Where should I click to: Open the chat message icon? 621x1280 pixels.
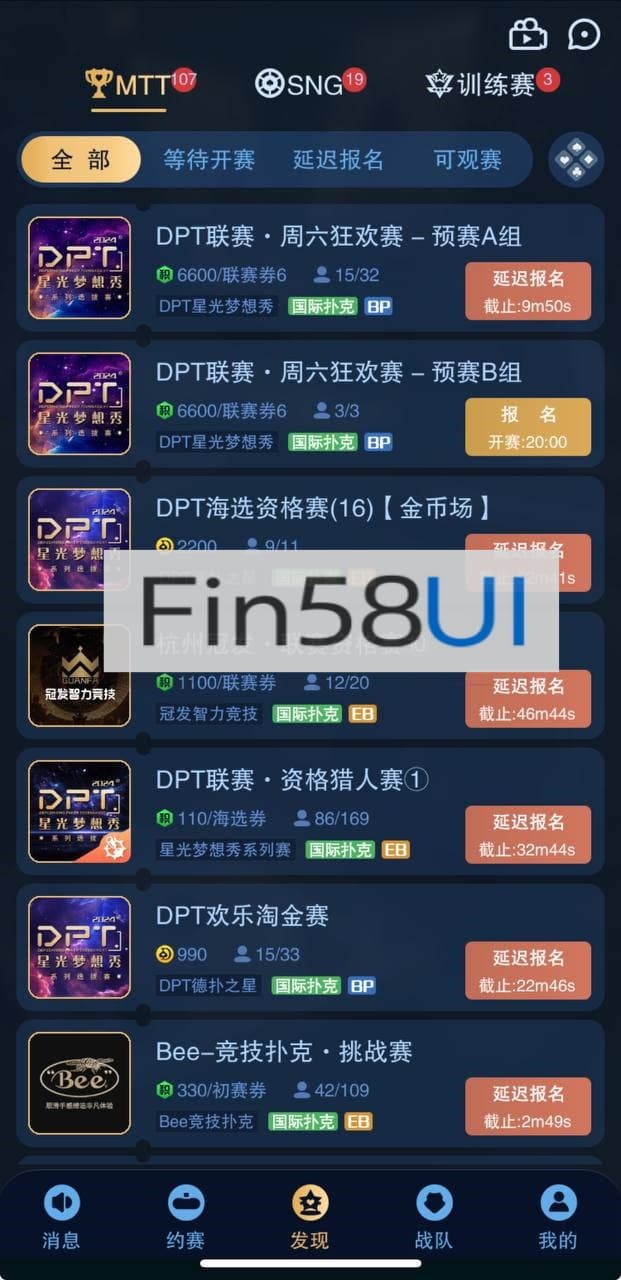point(584,34)
